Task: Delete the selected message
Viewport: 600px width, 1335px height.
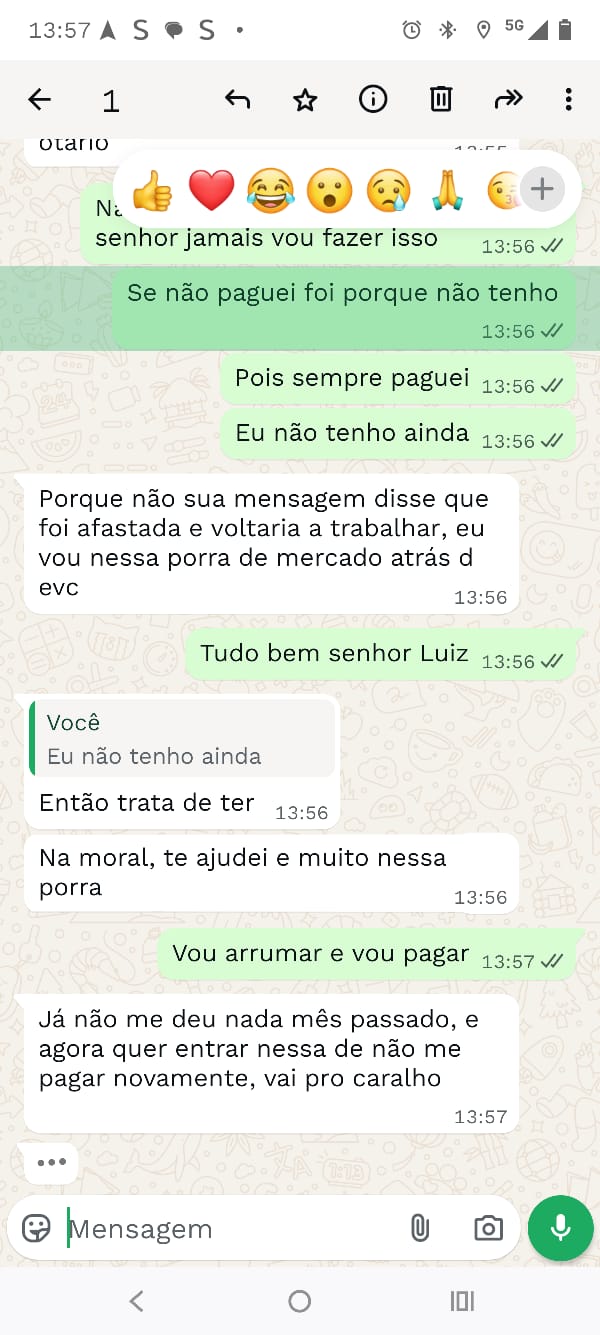Action: (441, 99)
